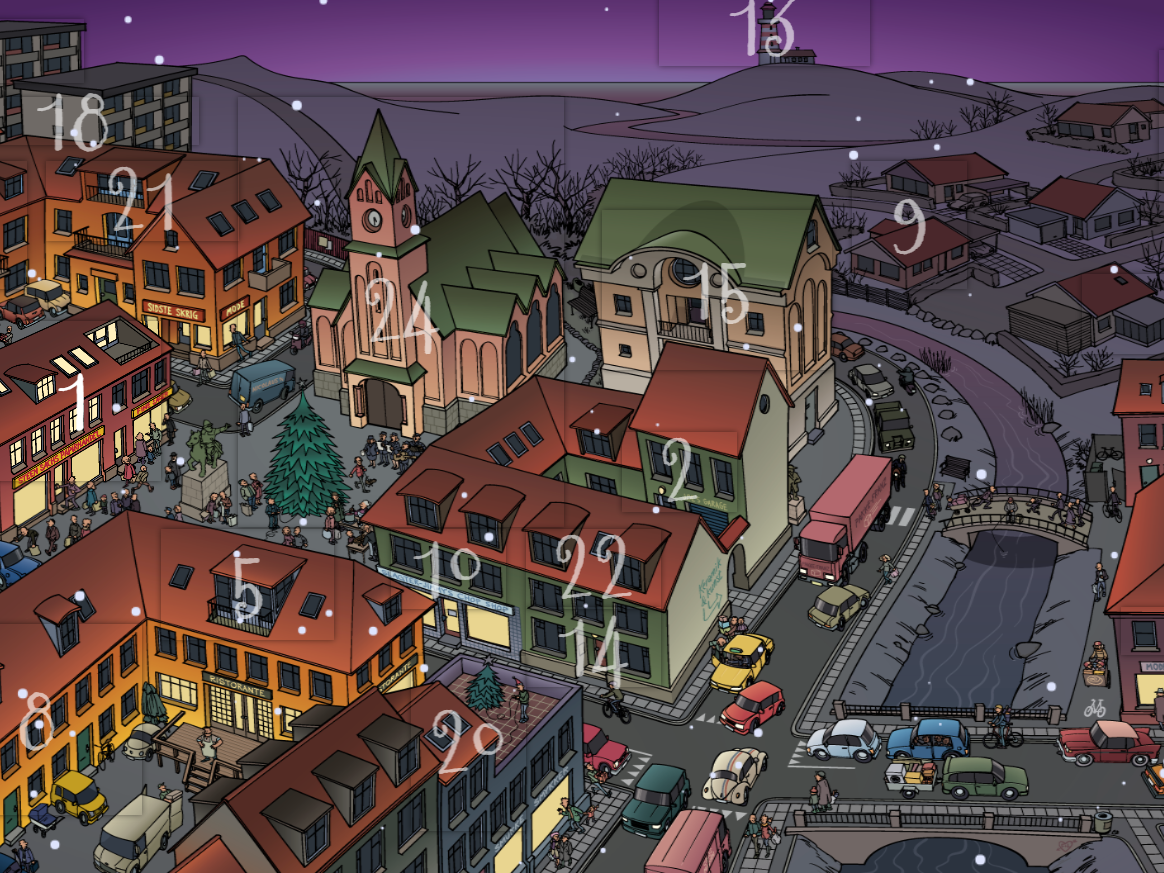The width and height of the screenshot is (1164, 873).
Task: Open door 13 at the lighthouse
Action: point(763,27)
